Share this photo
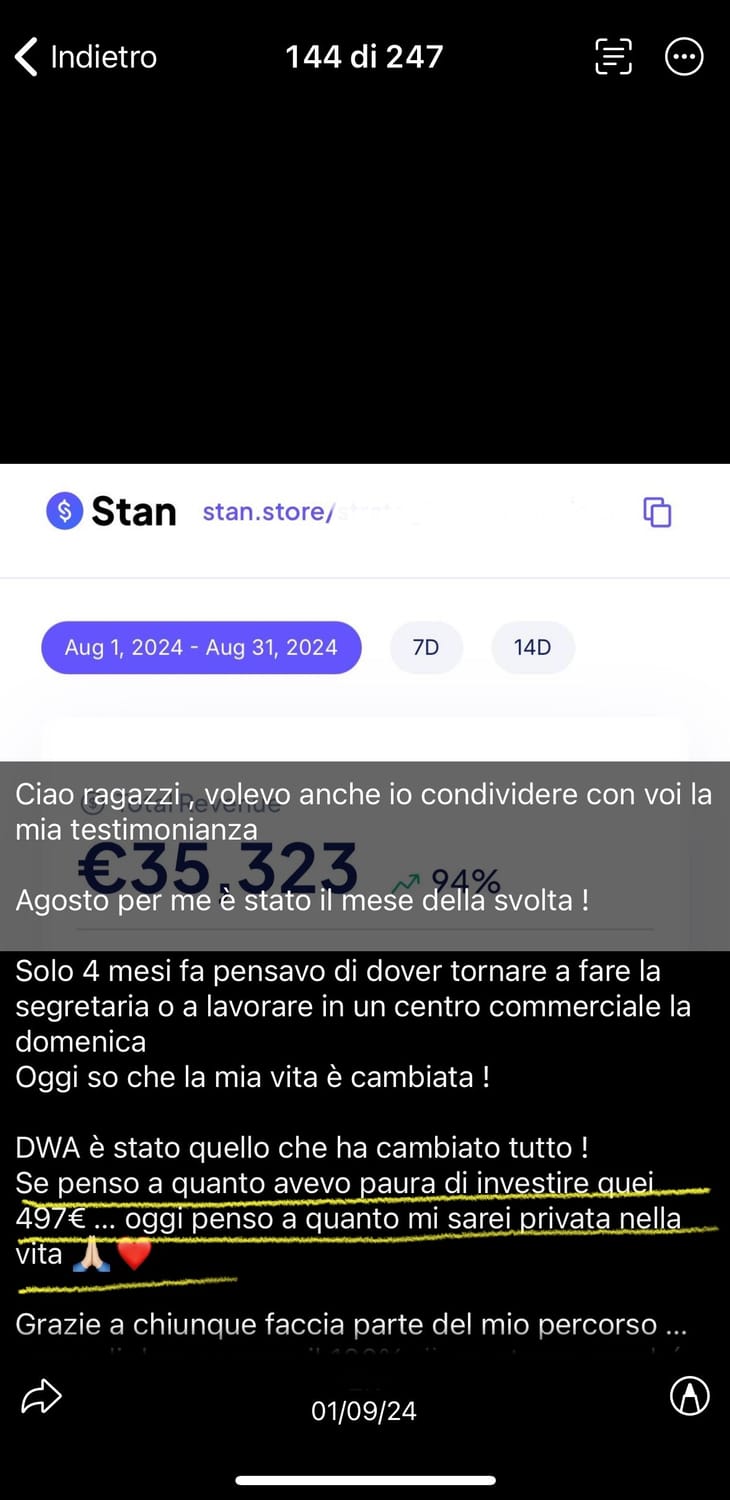Viewport: 730px width, 1500px height. click(x=42, y=1397)
